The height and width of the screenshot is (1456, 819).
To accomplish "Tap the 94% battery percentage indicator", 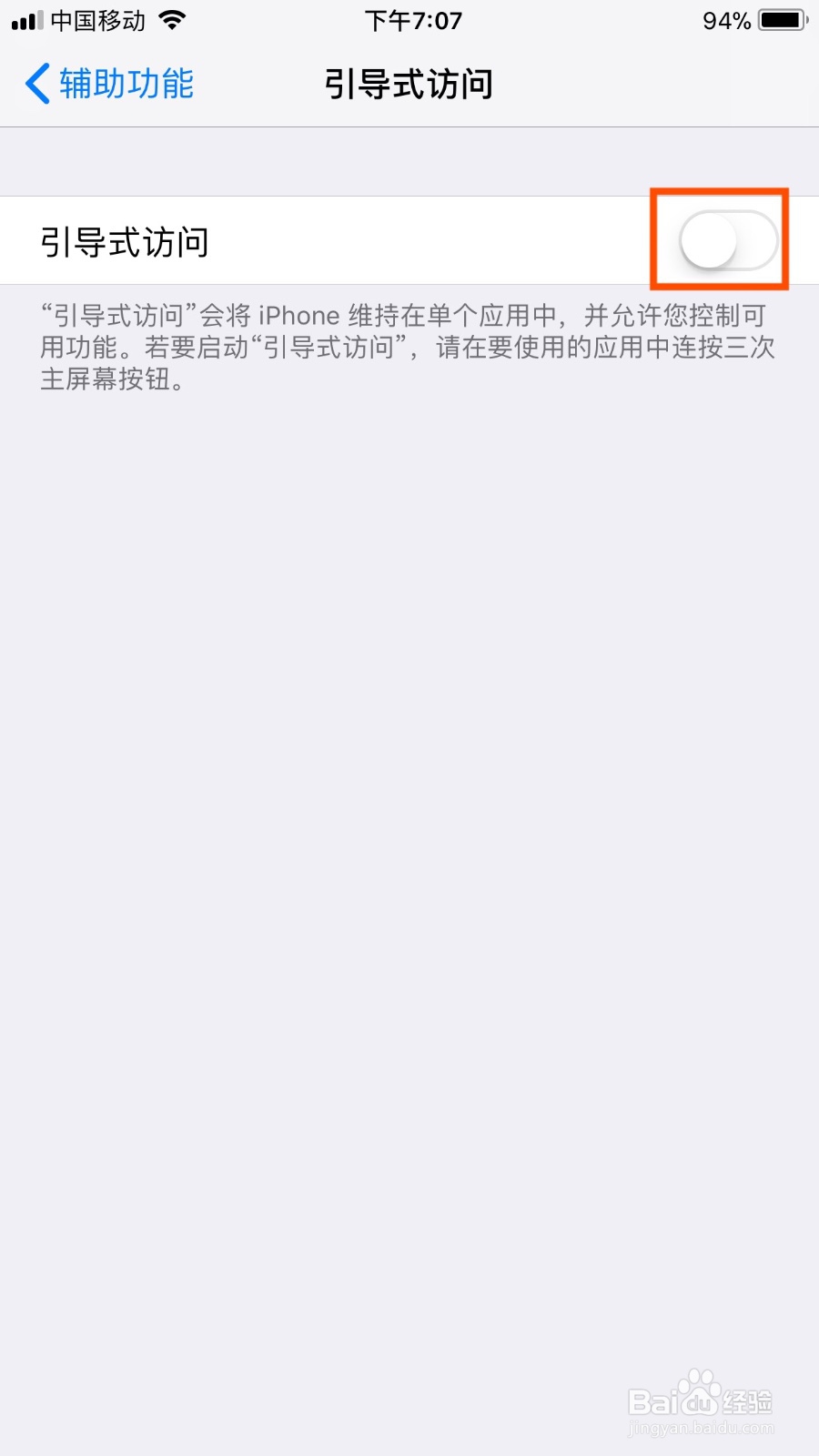I will [x=725, y=18].
